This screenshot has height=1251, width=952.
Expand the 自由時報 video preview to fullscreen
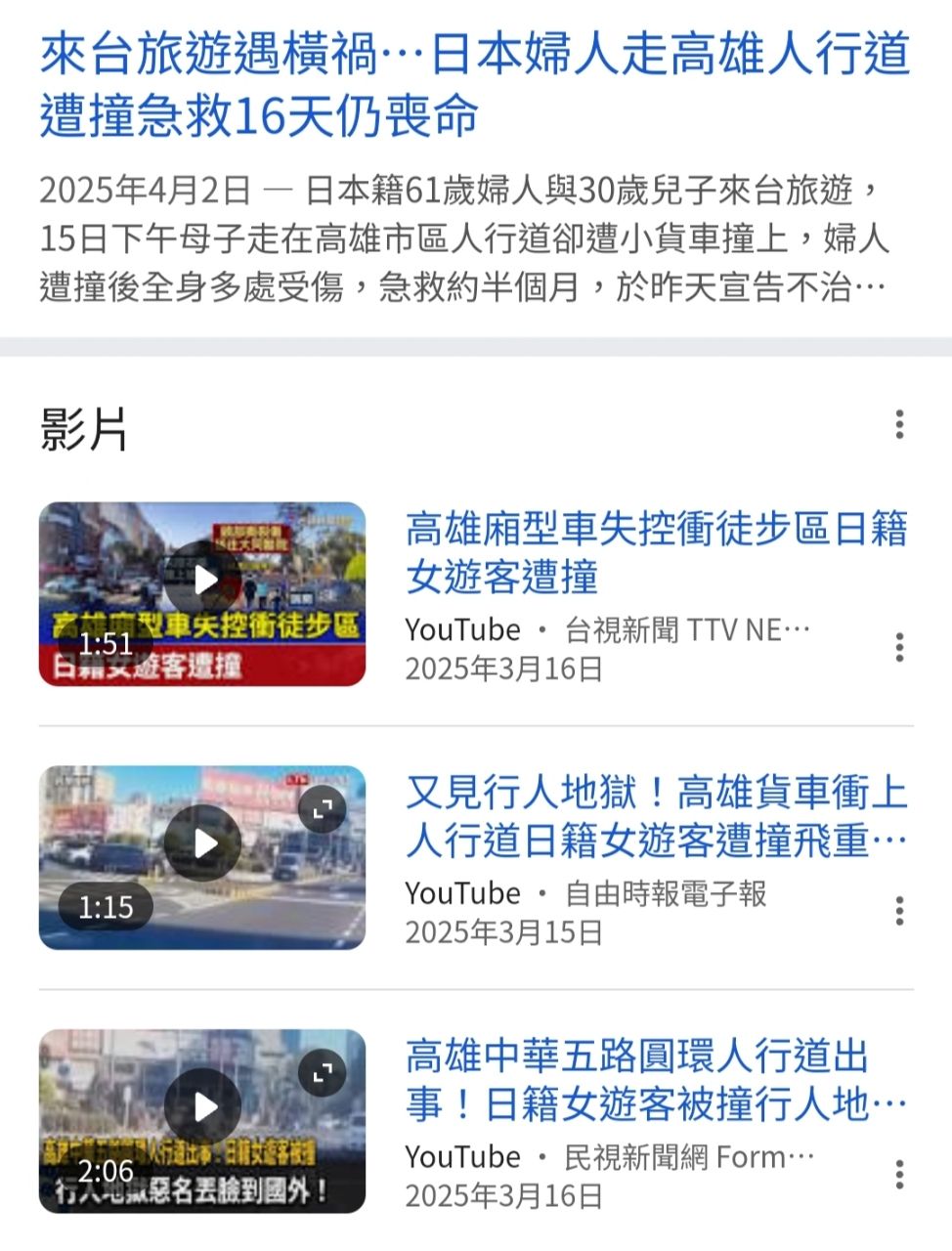pos(323,809)
